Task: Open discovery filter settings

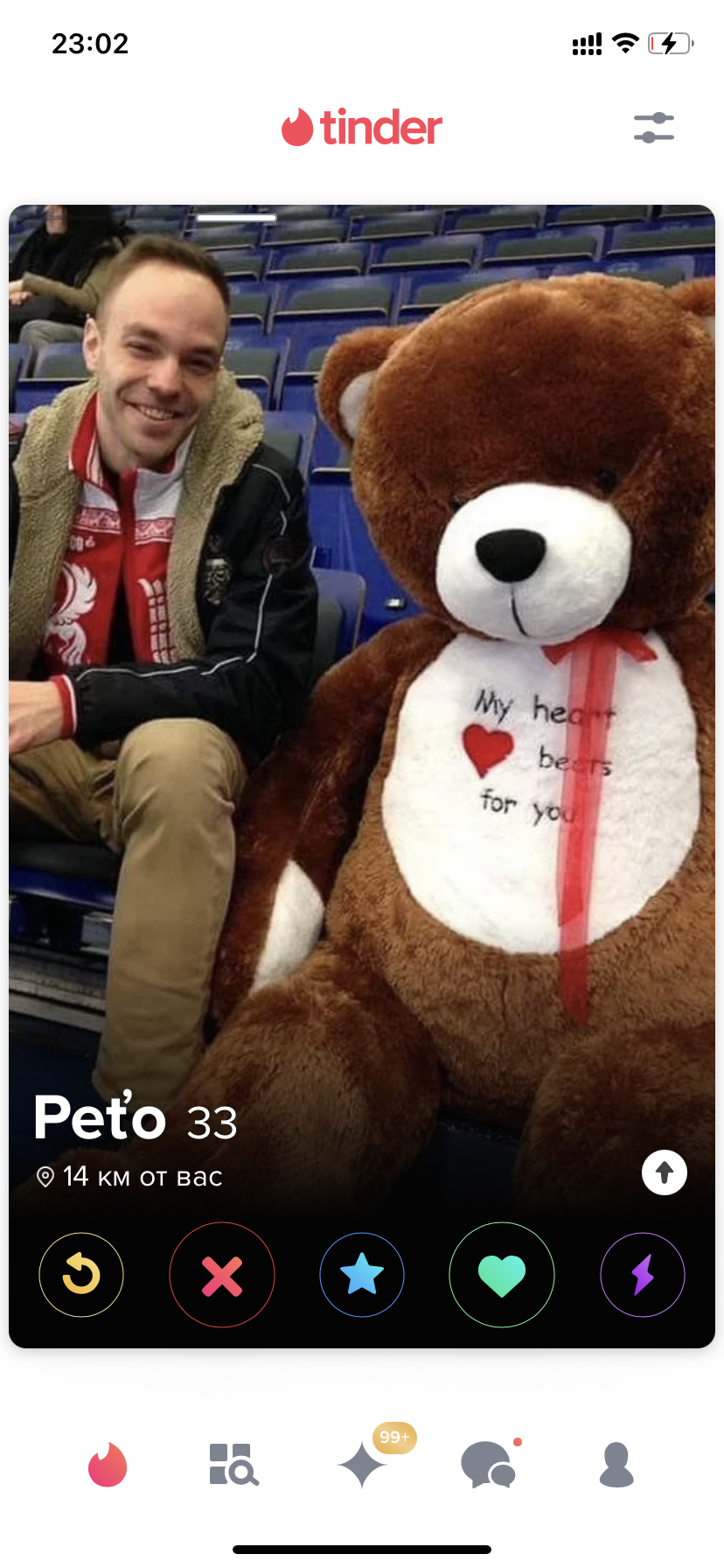Action: point(653,128)
